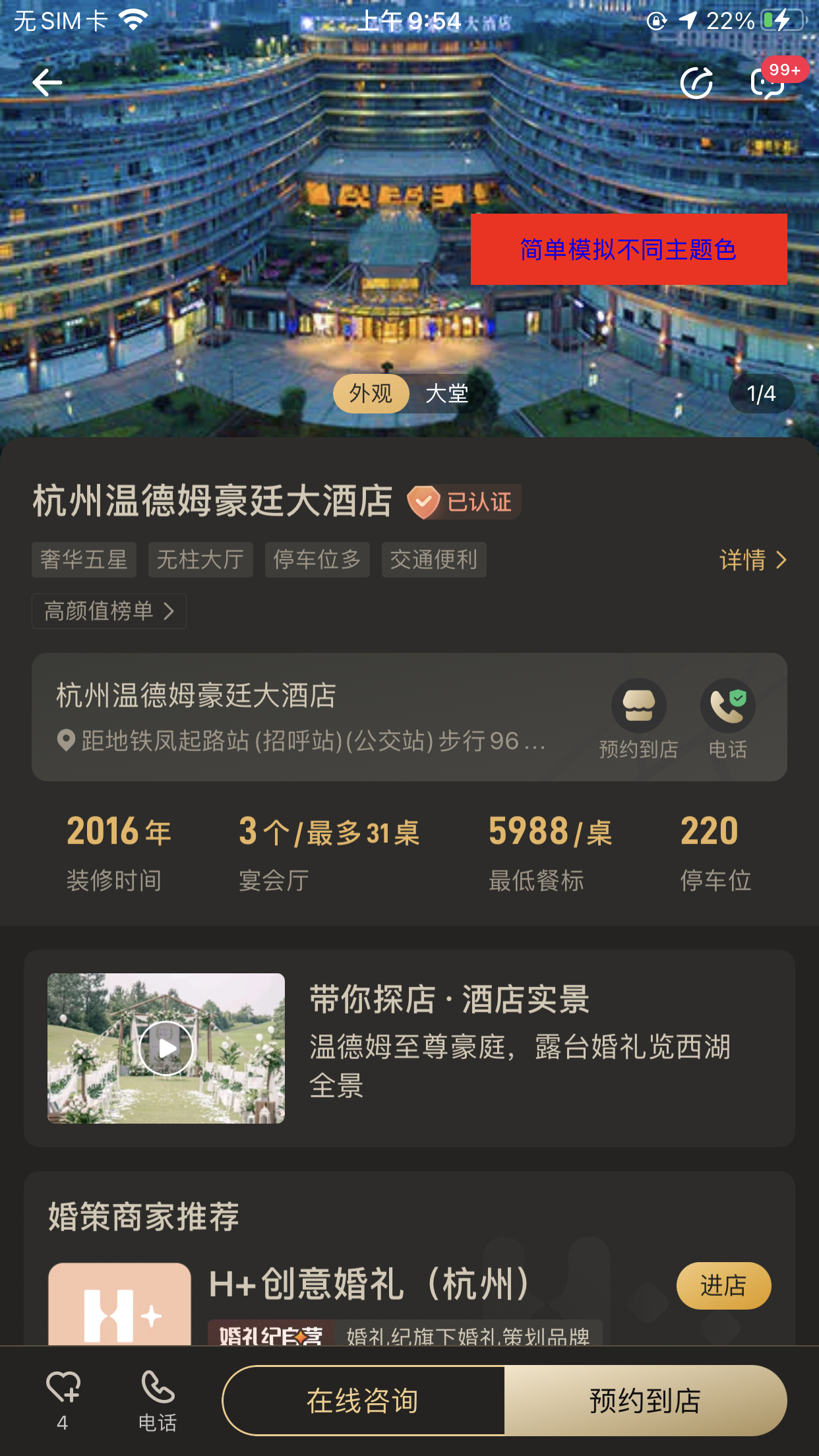Play the 带你探店 酒店实景 video
This screenshot has width=819, height=1456.
click(x=166, y=1048)
